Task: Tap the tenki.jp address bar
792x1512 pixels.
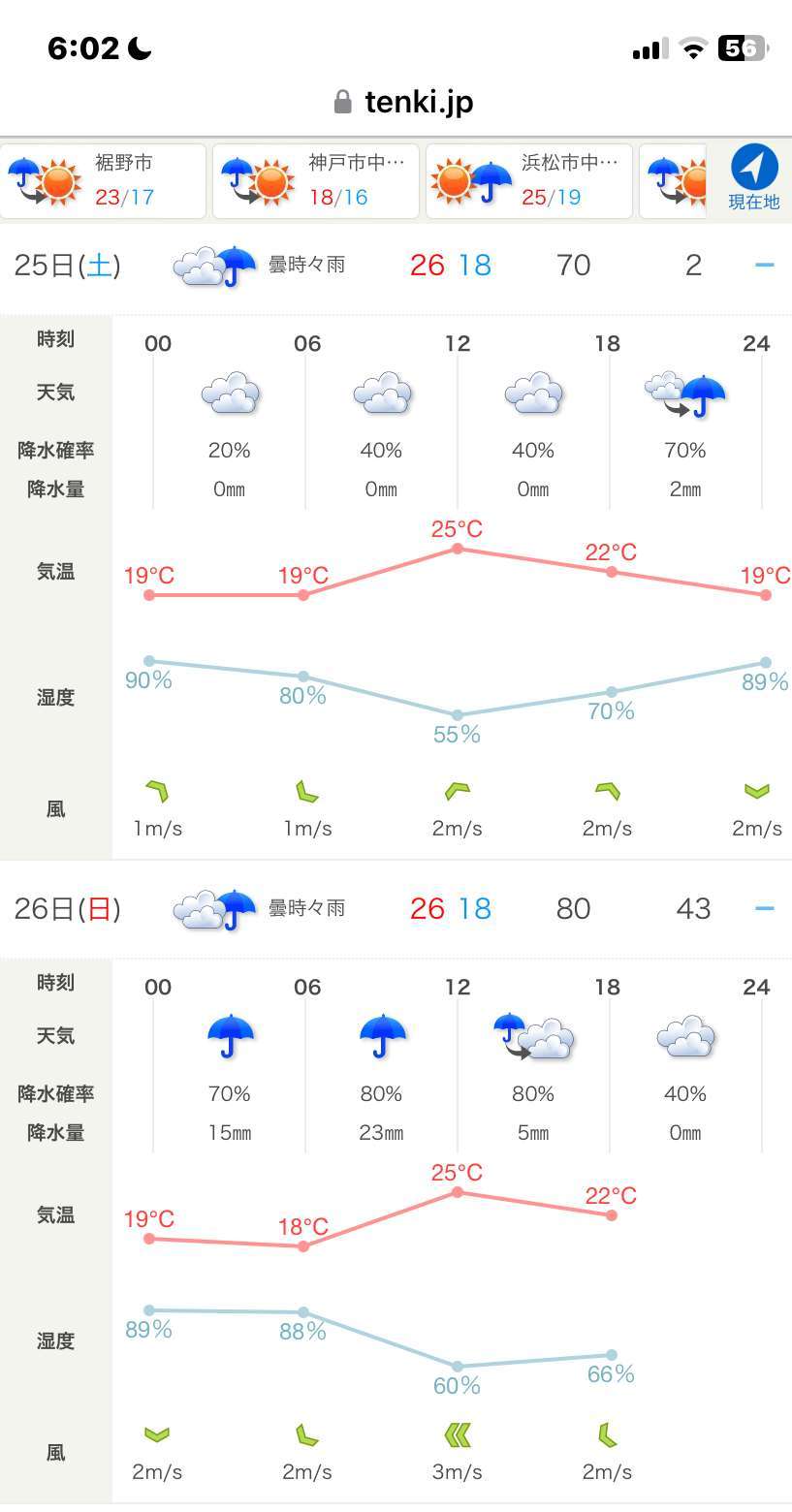Action: tap(403, 102)
